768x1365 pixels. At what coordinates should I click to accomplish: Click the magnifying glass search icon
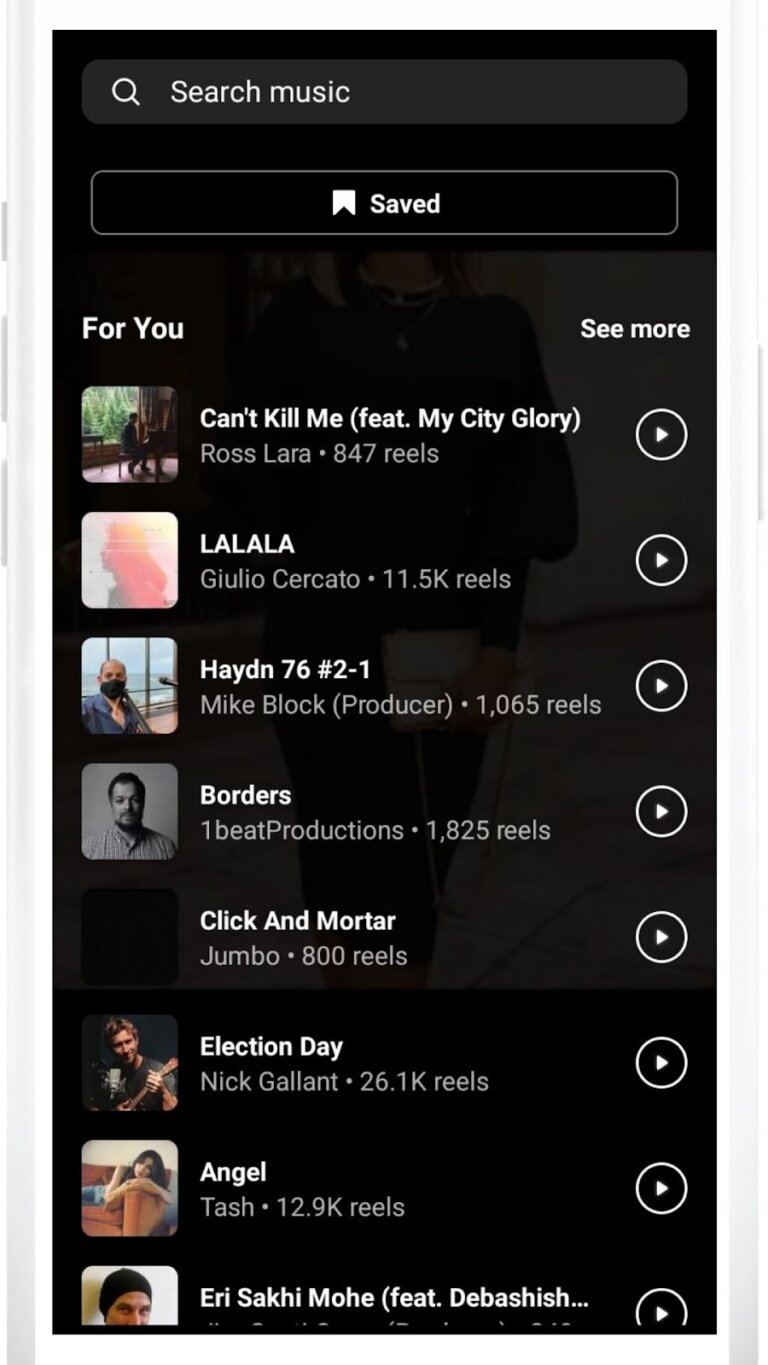[x=125, y=91]
